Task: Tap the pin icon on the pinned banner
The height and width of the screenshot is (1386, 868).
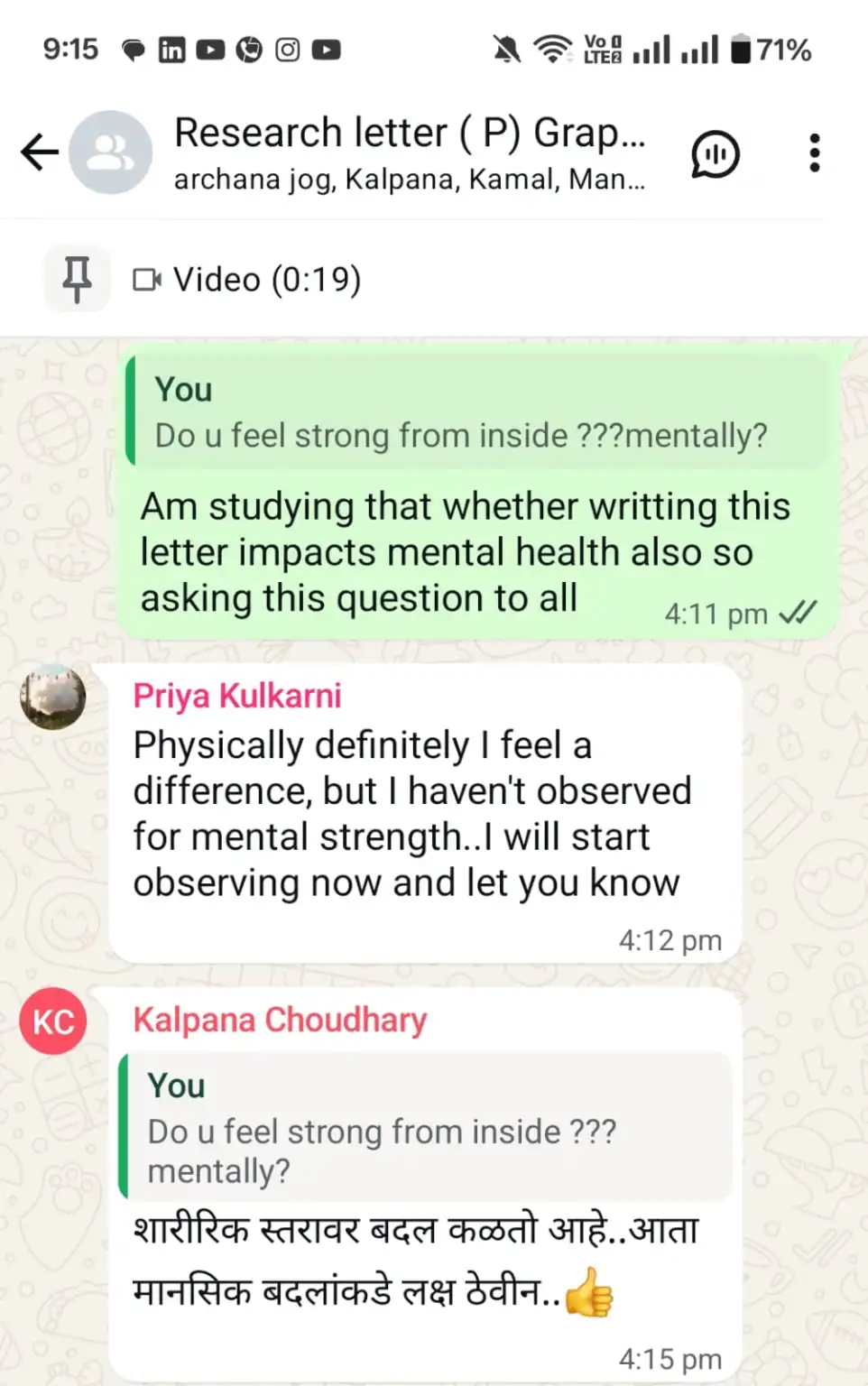Action: pos(77,278)
